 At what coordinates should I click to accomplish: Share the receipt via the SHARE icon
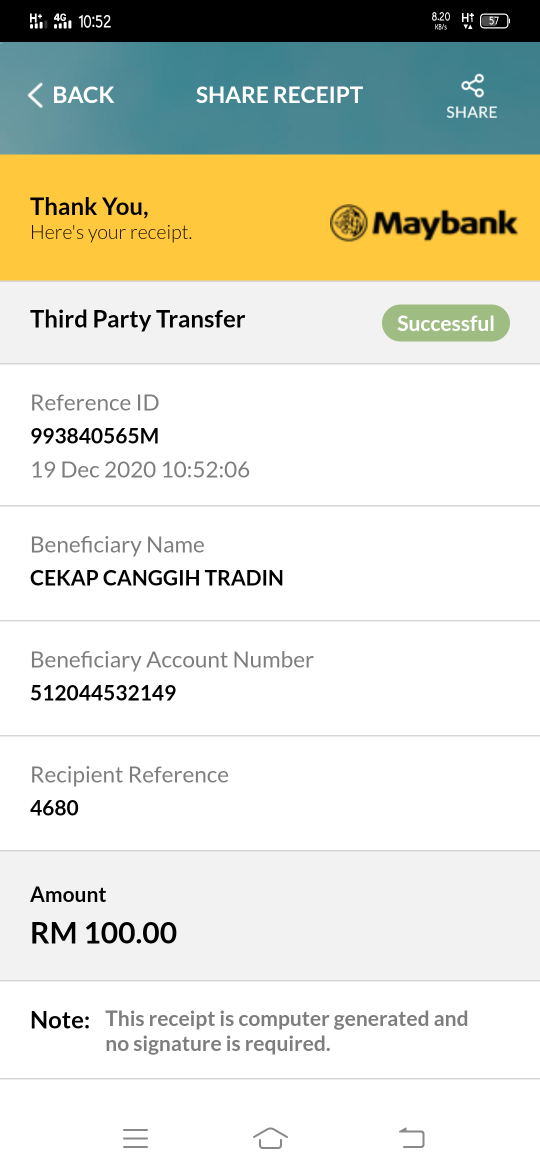[471, 97]
